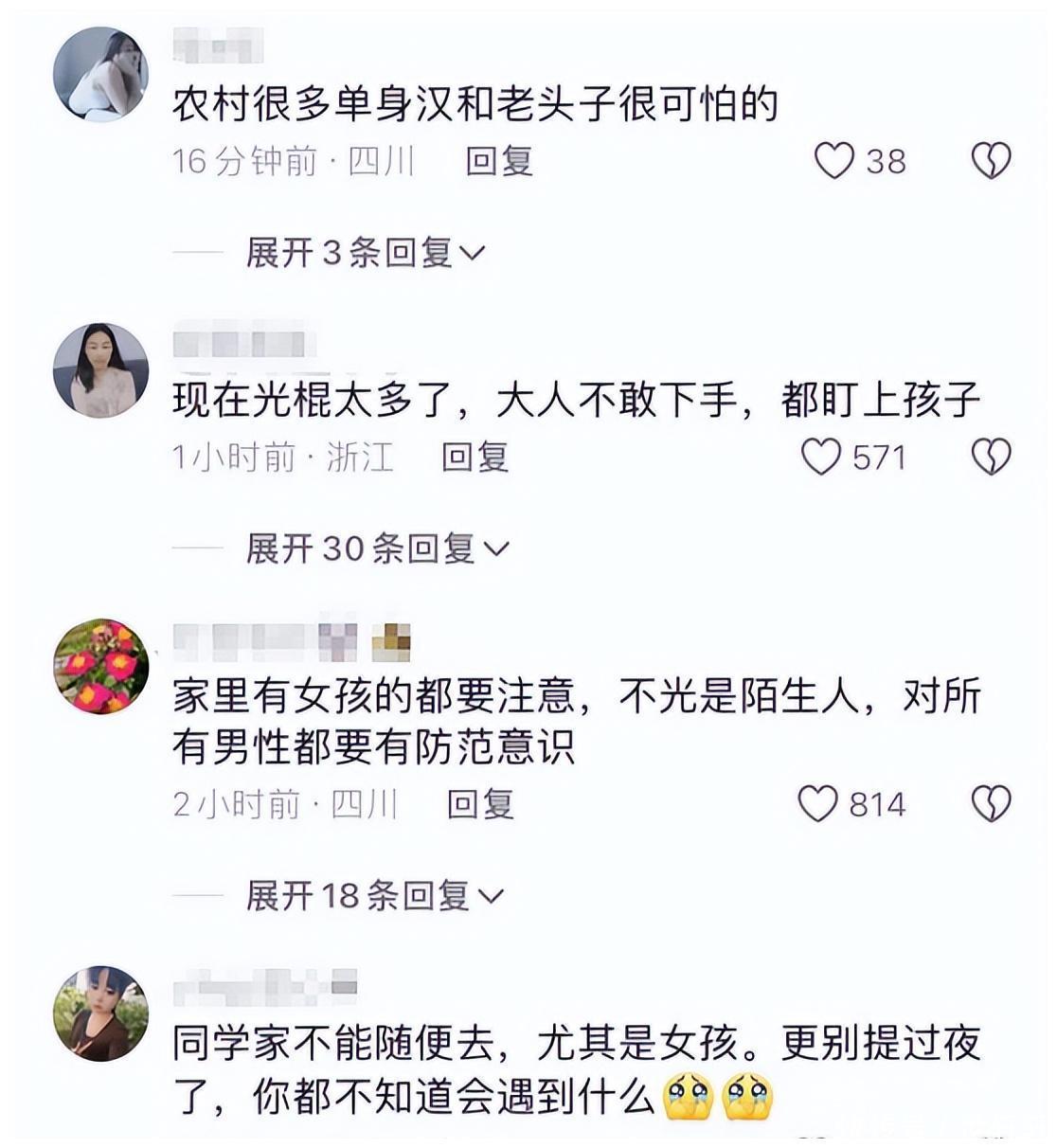Screen dimensions: 1057x1148
Task: Reply to the Zhejiang comment
Action: pyautogui.click(x=475, y=457)
